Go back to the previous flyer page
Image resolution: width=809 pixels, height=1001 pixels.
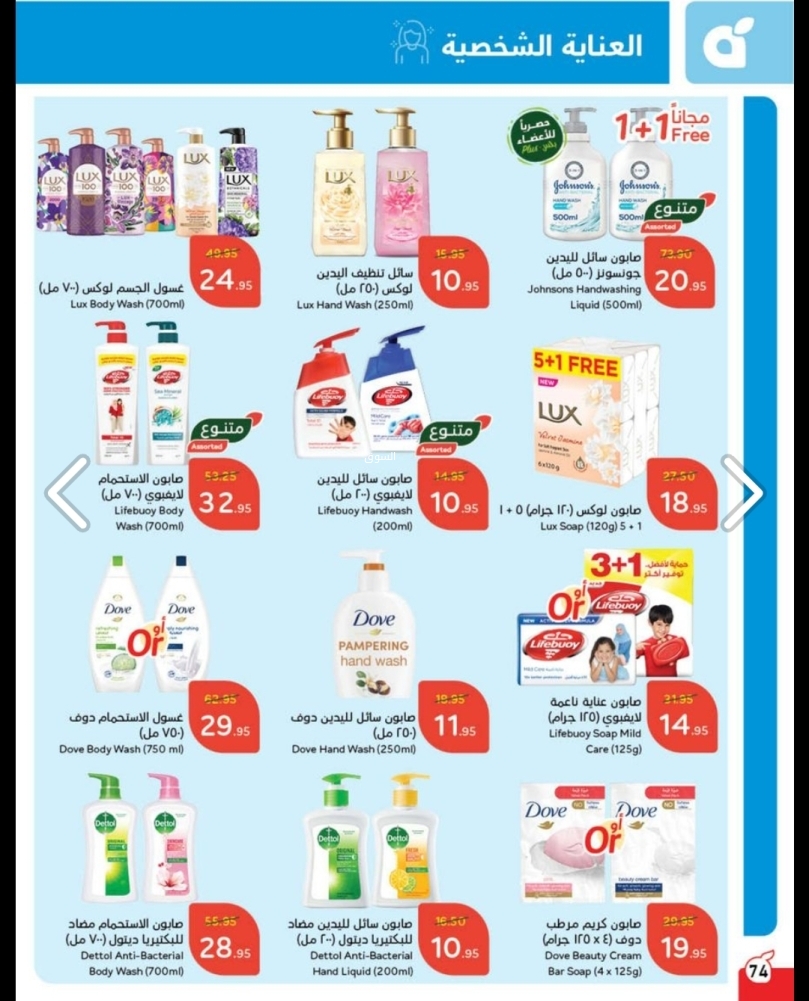(68, 492)
